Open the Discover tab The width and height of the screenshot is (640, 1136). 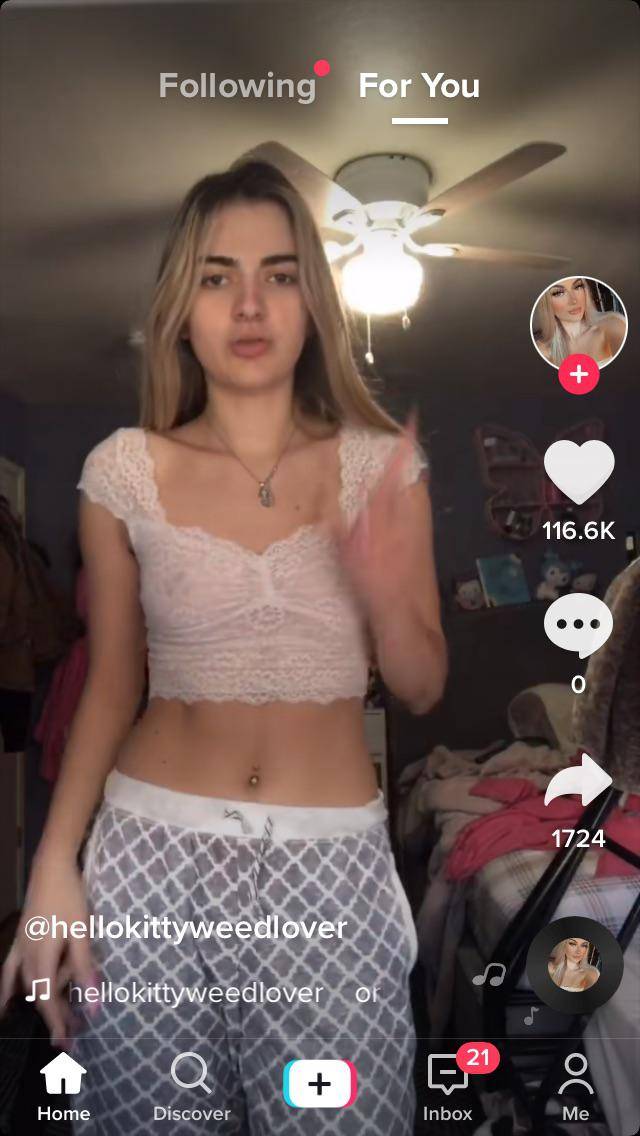(x=191, y=1087)
